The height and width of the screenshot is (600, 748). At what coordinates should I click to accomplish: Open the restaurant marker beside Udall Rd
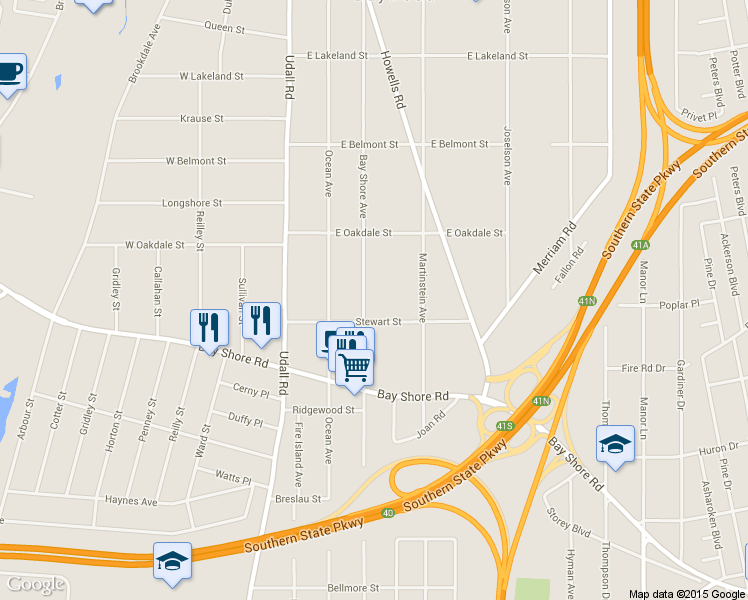(261, 322)
